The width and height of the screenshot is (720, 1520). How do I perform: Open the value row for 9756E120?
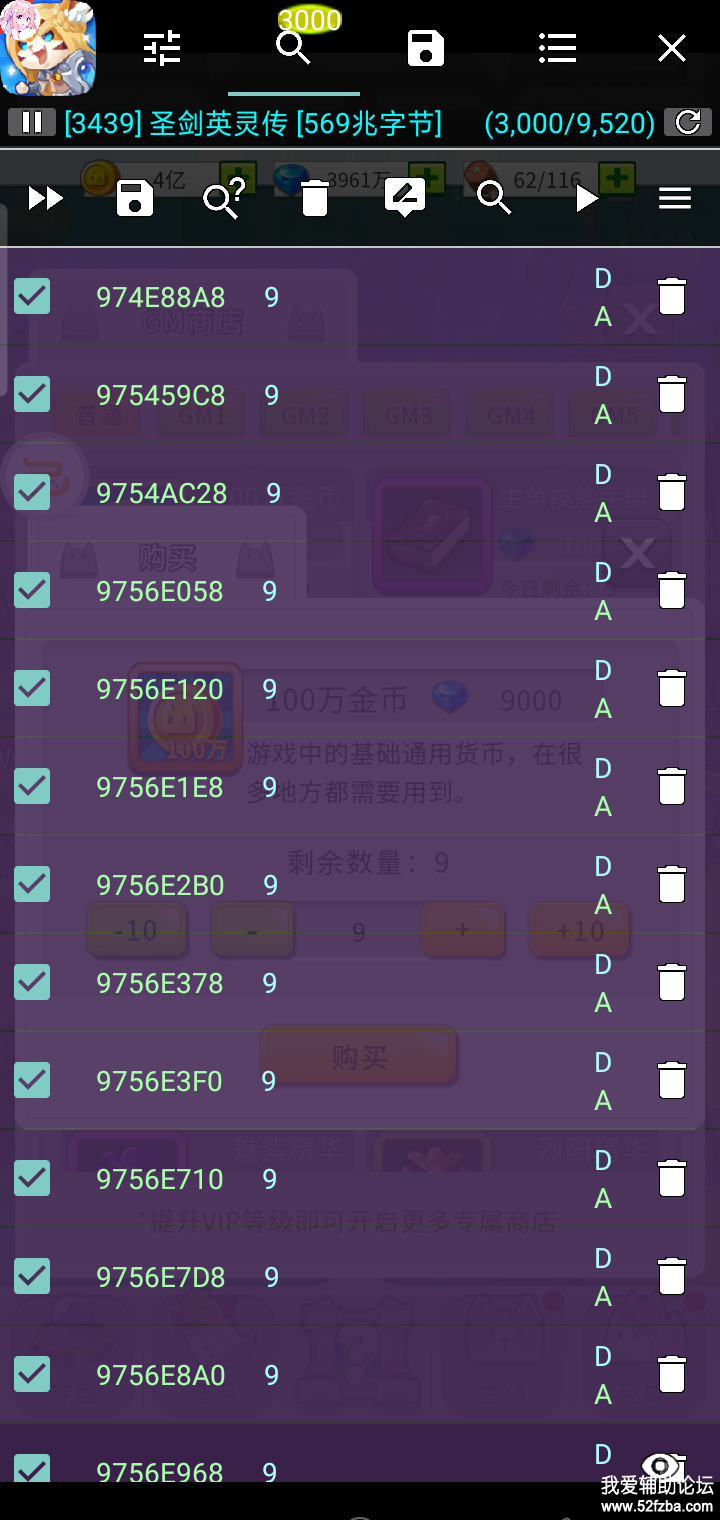click(160, 689)
